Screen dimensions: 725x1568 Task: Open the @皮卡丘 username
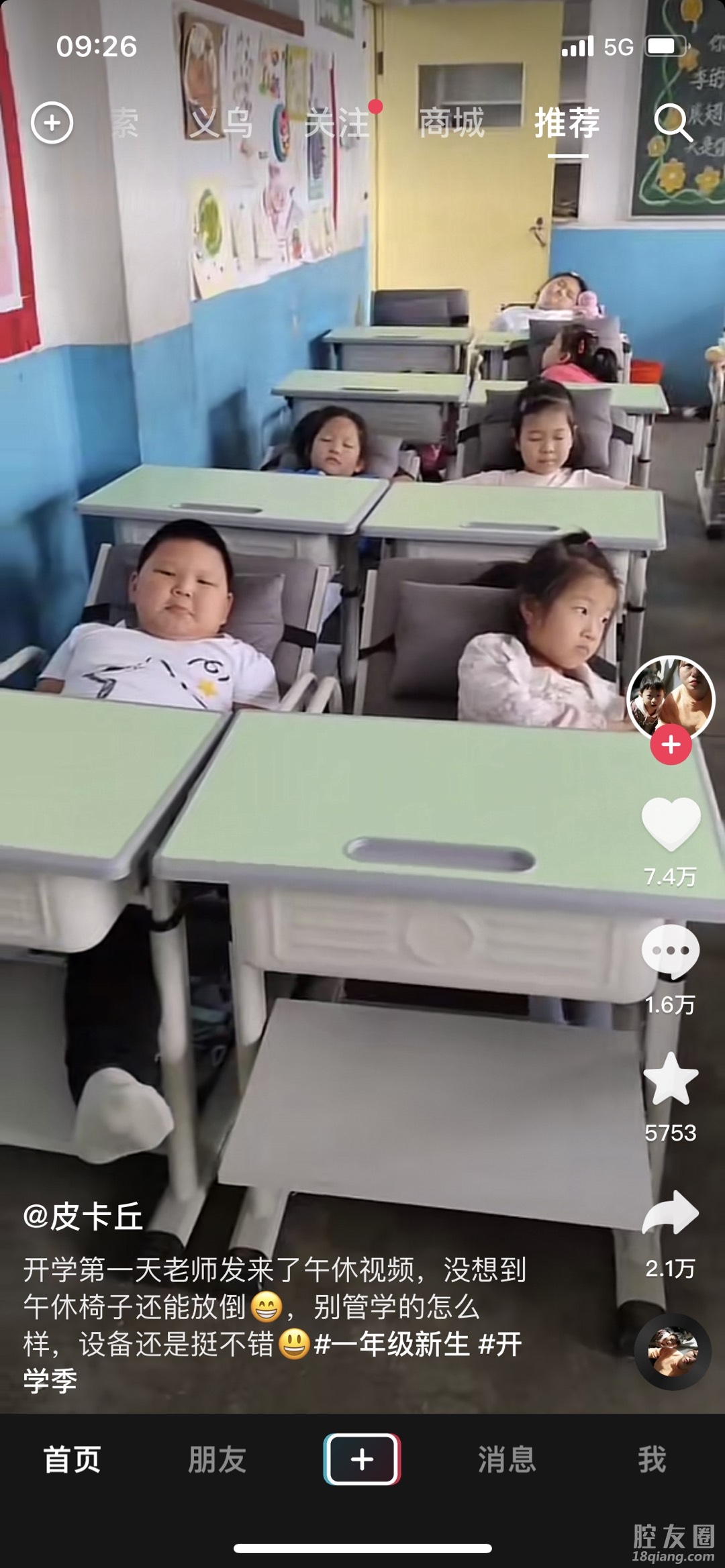(83, 1216)
